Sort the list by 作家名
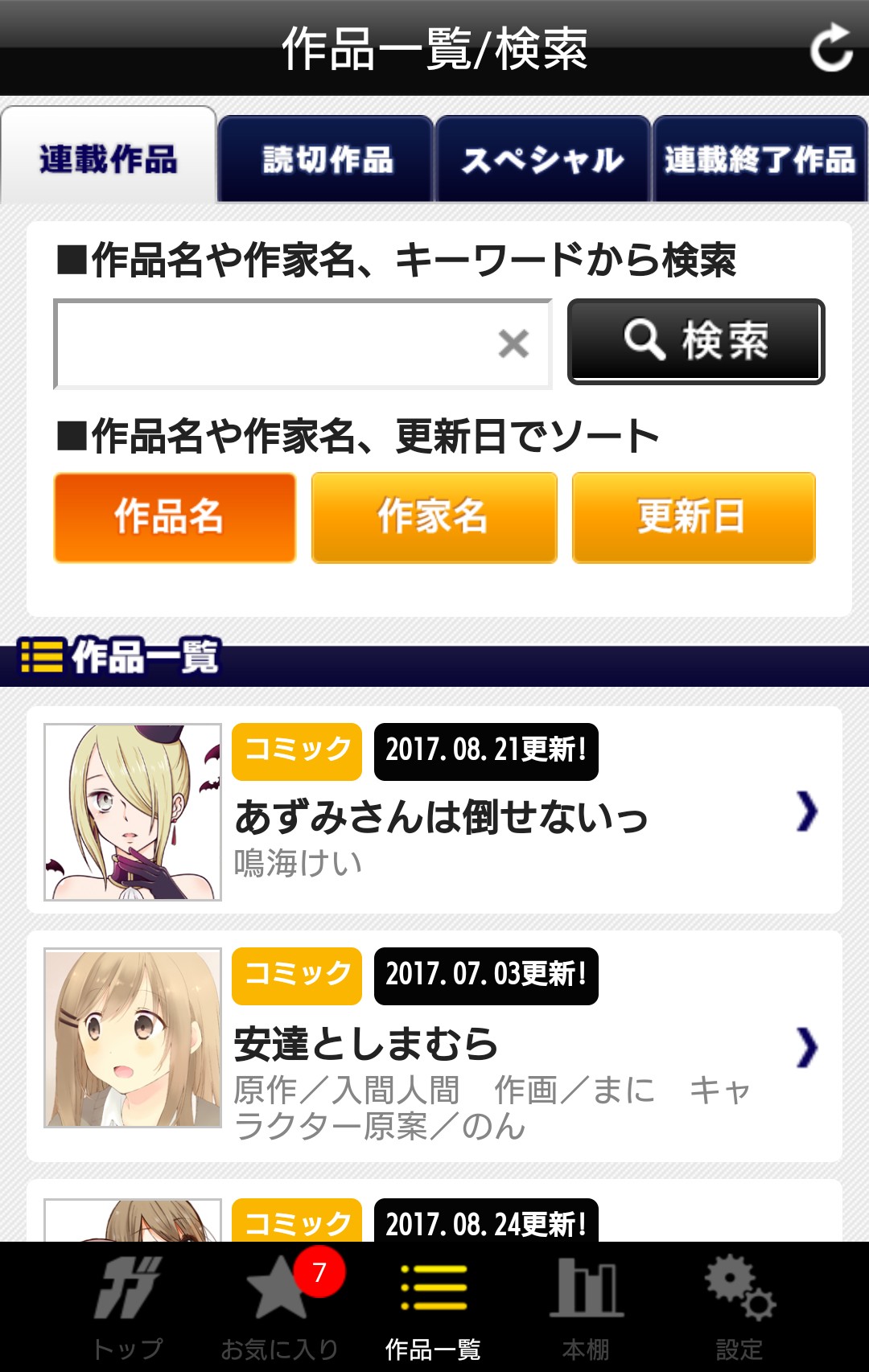 coord(434,517)
